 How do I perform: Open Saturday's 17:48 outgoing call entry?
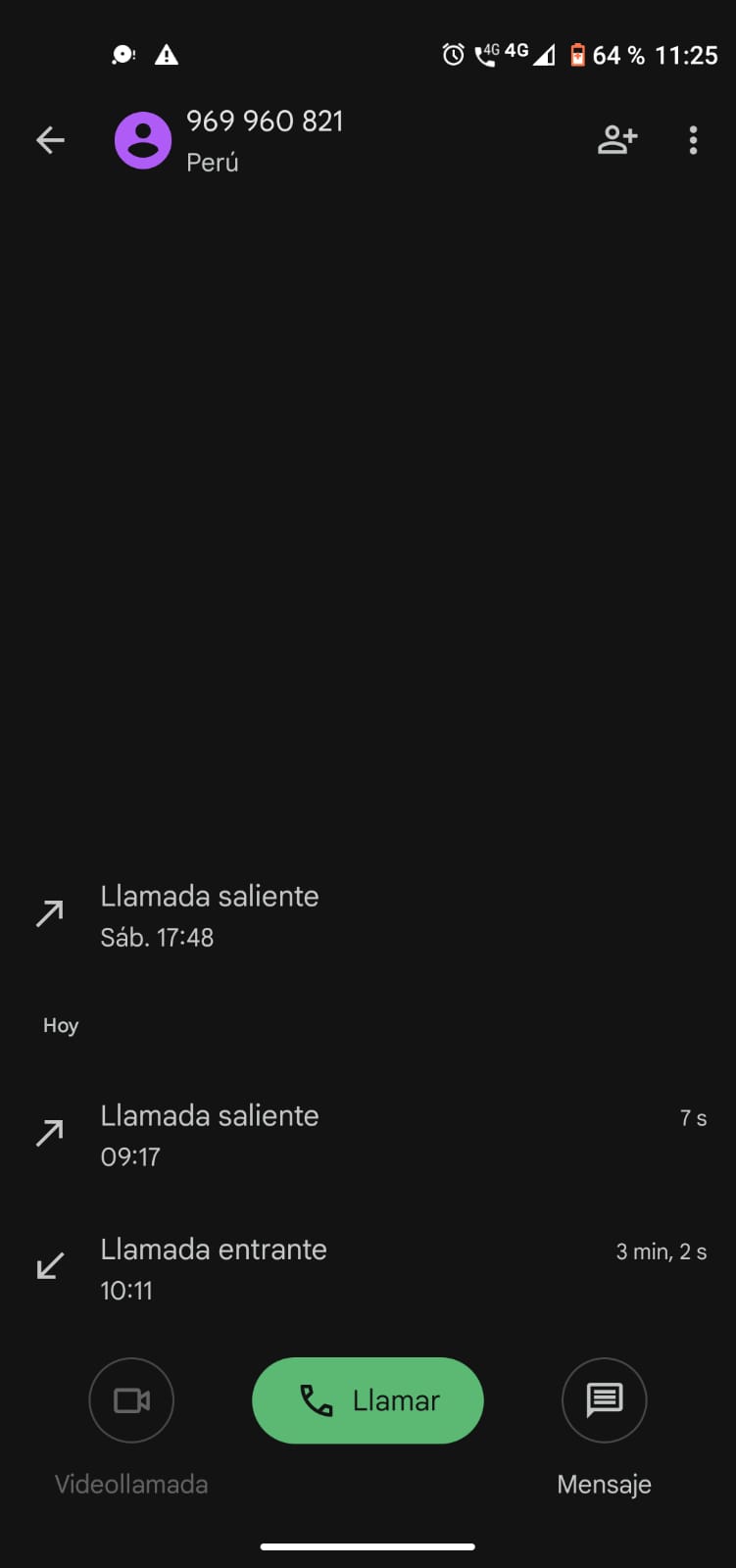pyautogui.click(x=368, y=915)
